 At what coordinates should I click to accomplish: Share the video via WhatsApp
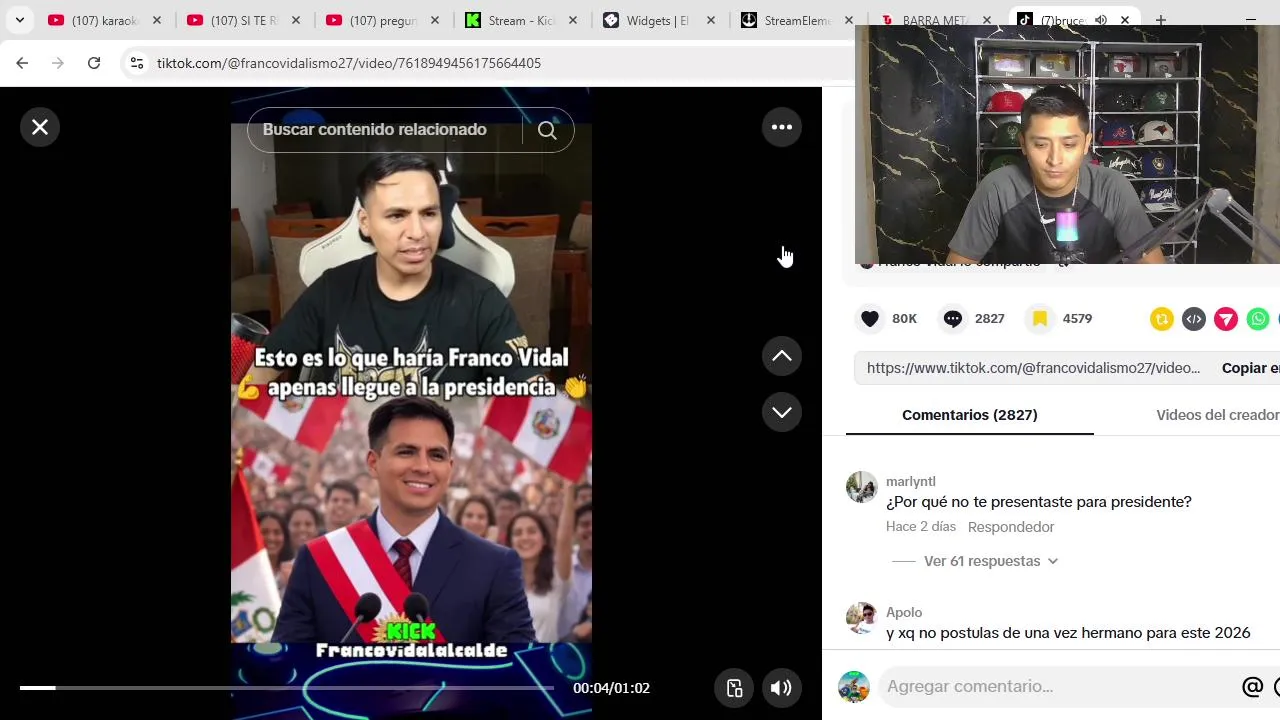(1258, 319)
